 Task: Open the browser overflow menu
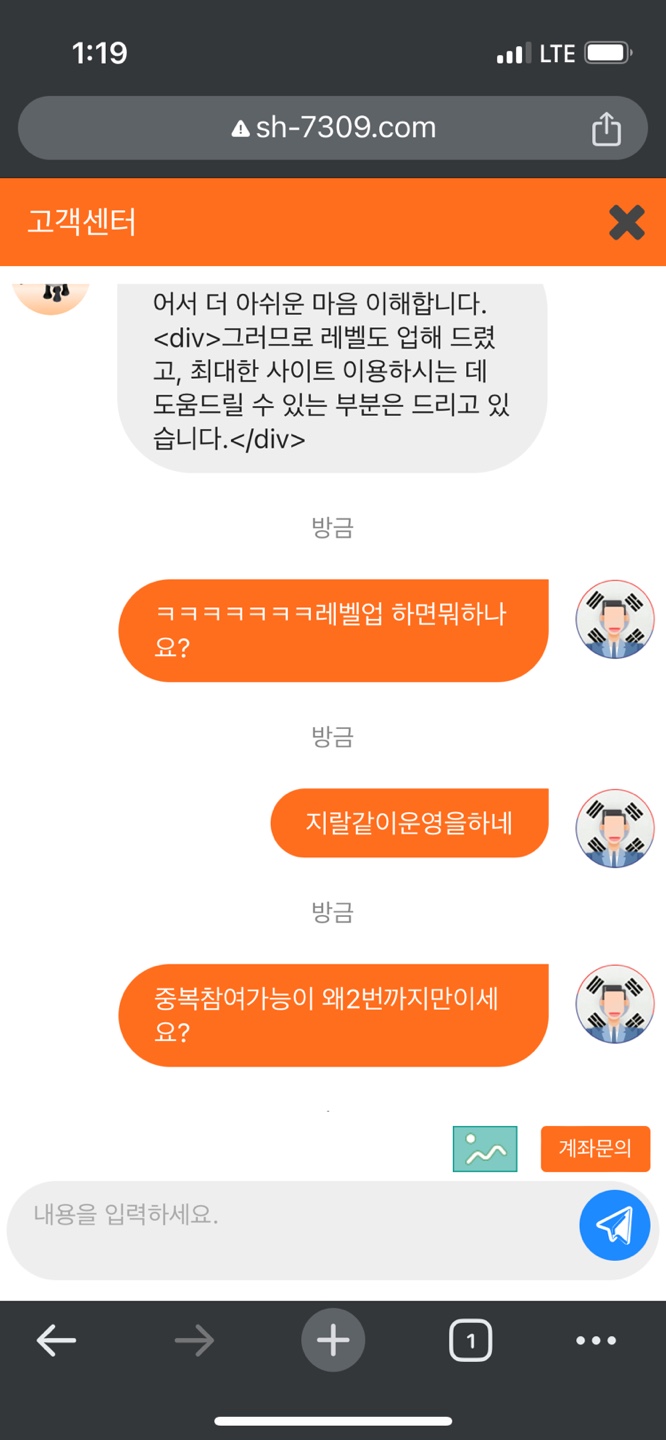[596, 1340]
